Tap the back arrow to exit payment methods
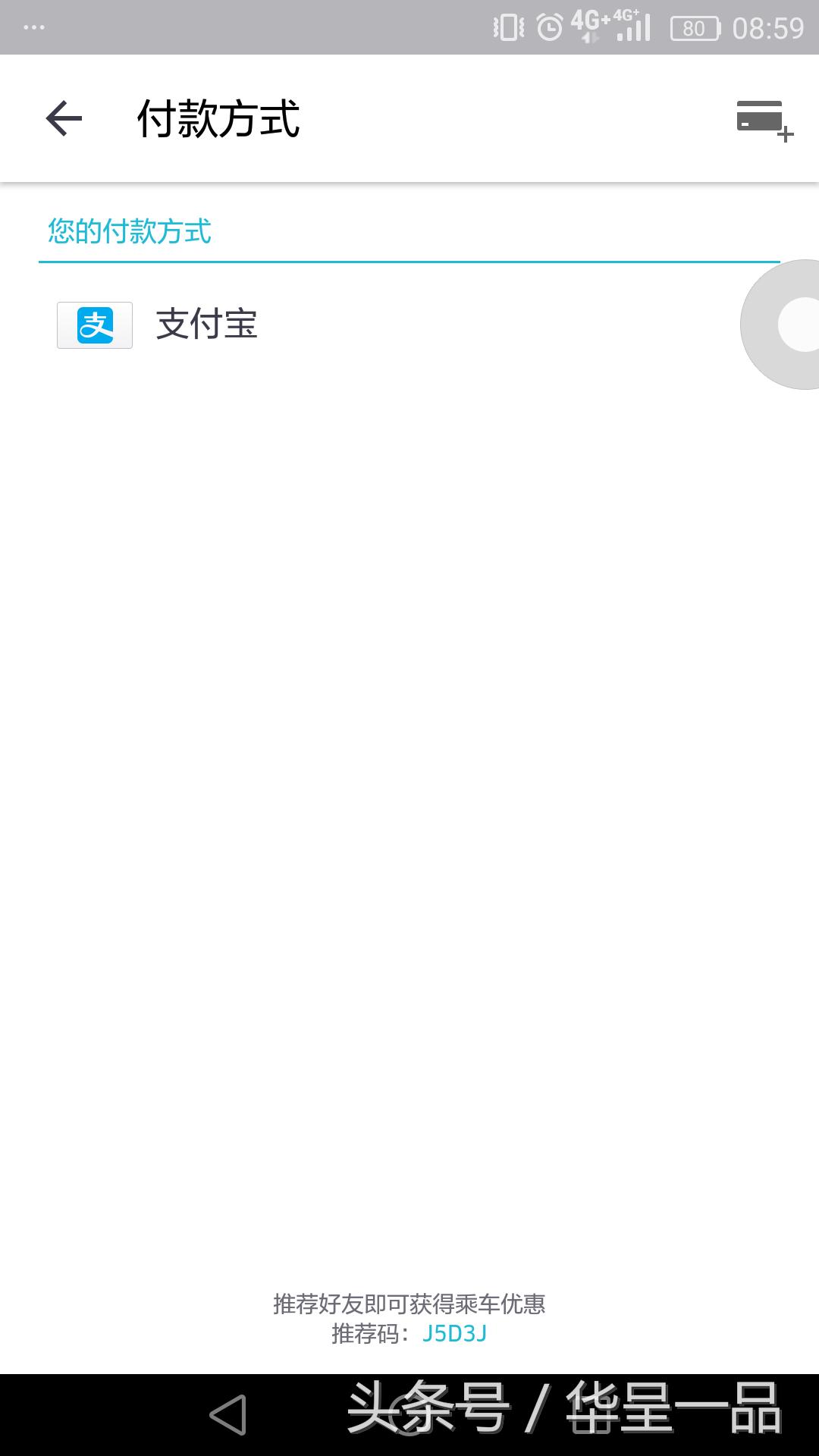This screenshot has height=1456, width=819. click(x=63, y=118)
